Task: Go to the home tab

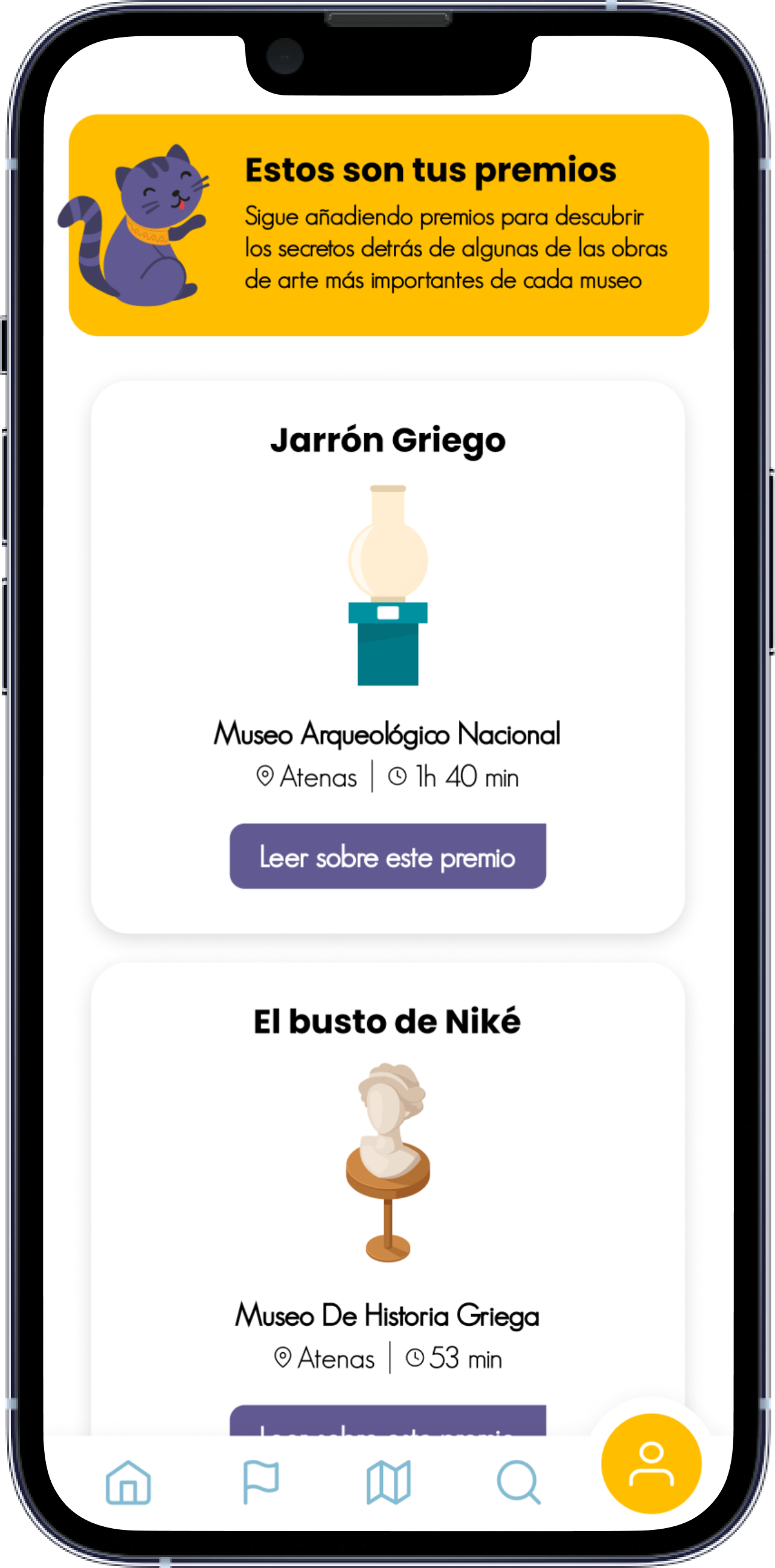Action: click(x=128, y=1482)
